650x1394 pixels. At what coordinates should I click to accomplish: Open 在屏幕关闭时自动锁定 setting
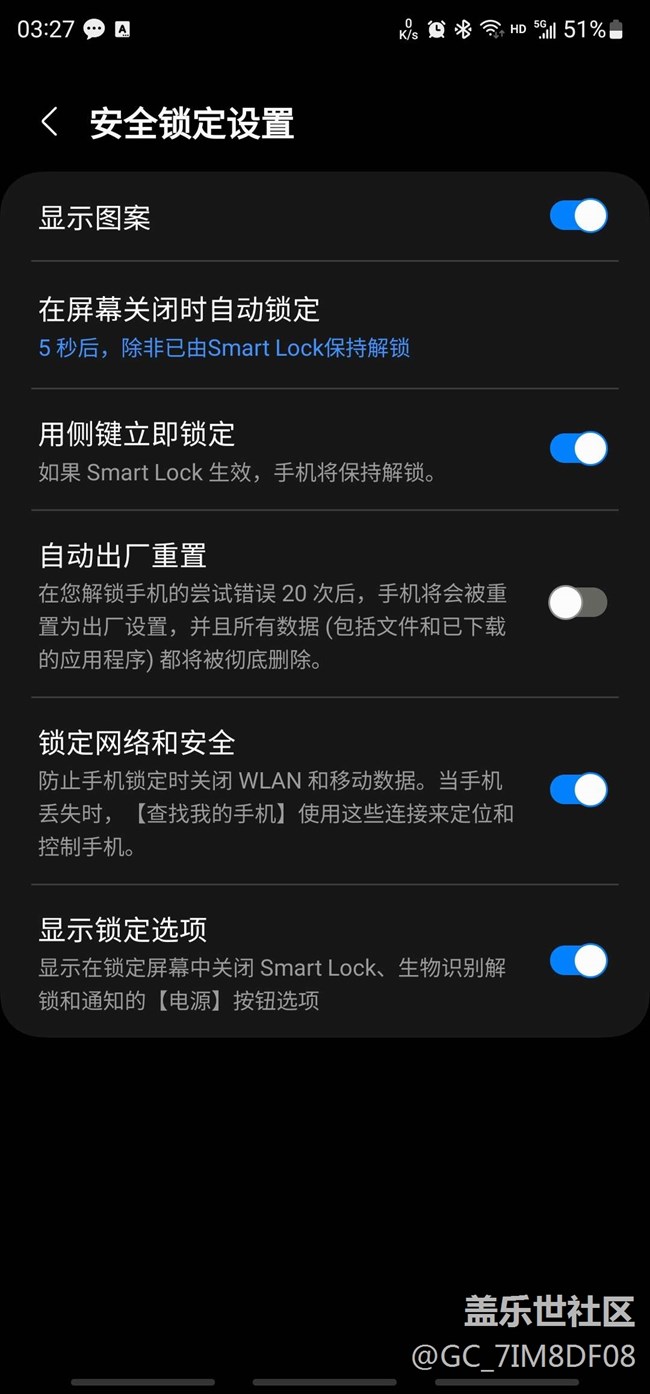(325, 326)
